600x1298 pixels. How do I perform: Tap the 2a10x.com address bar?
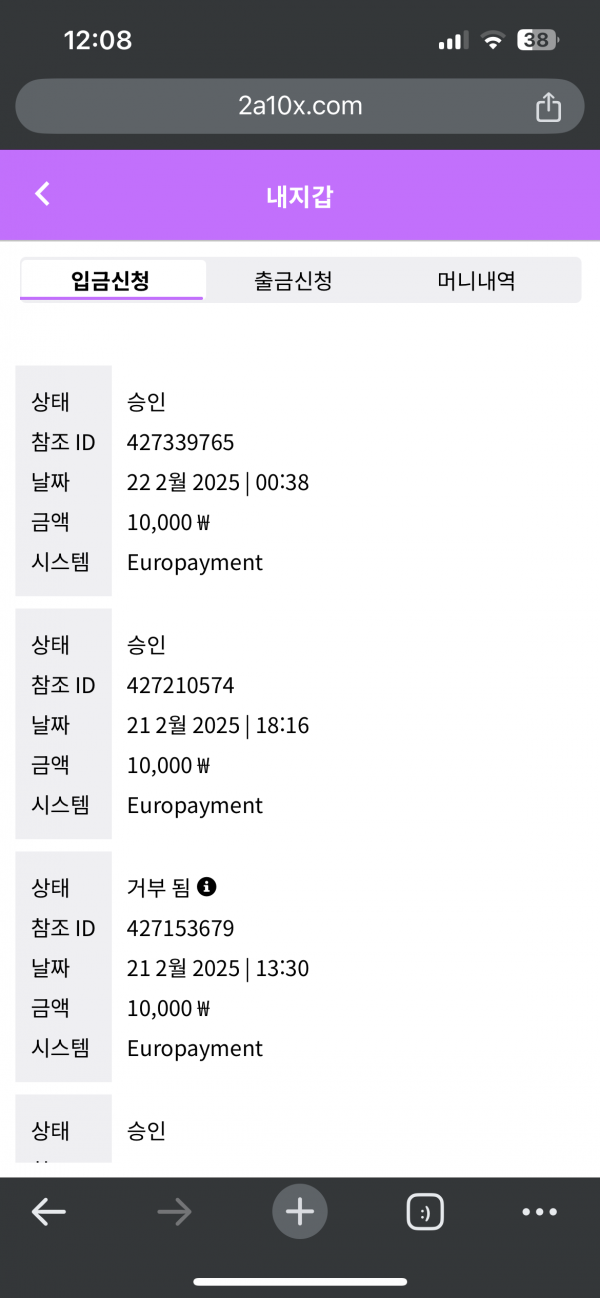click(x=300, y=106)
